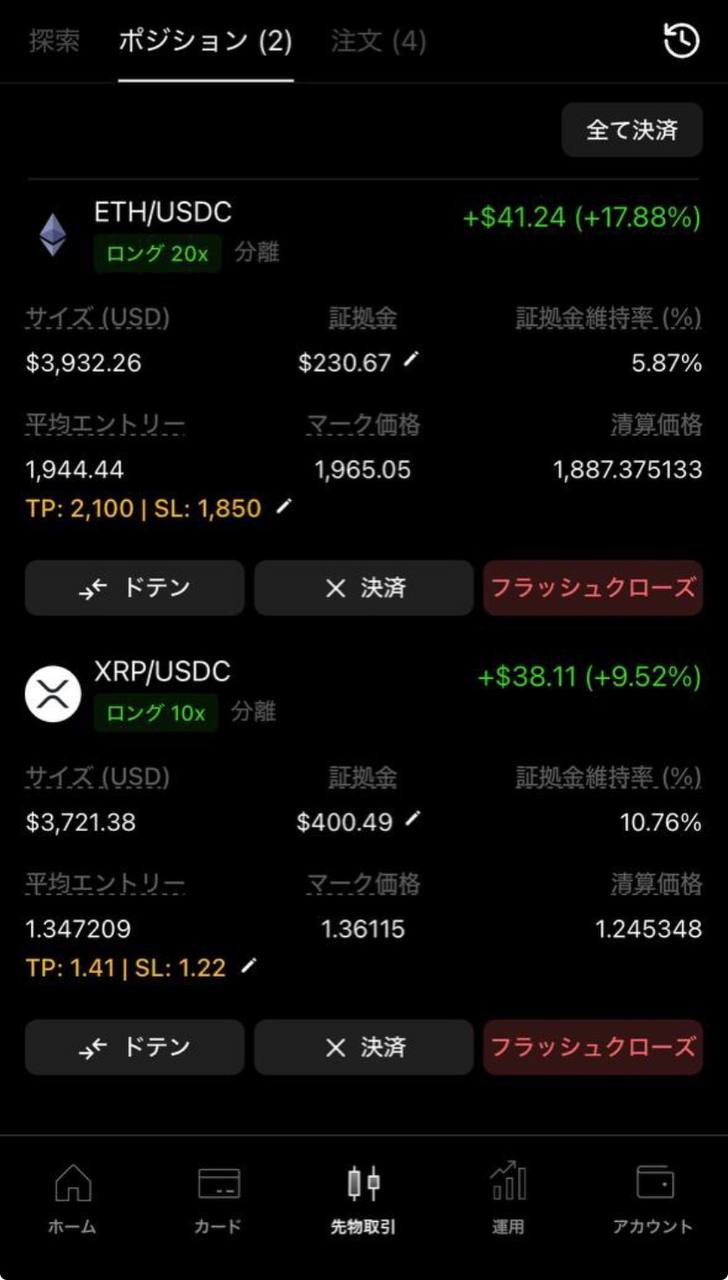The image size is (728, 1280).
Task: Edit TP/SL for XRP/USDC position
Action: pos(249,966)
